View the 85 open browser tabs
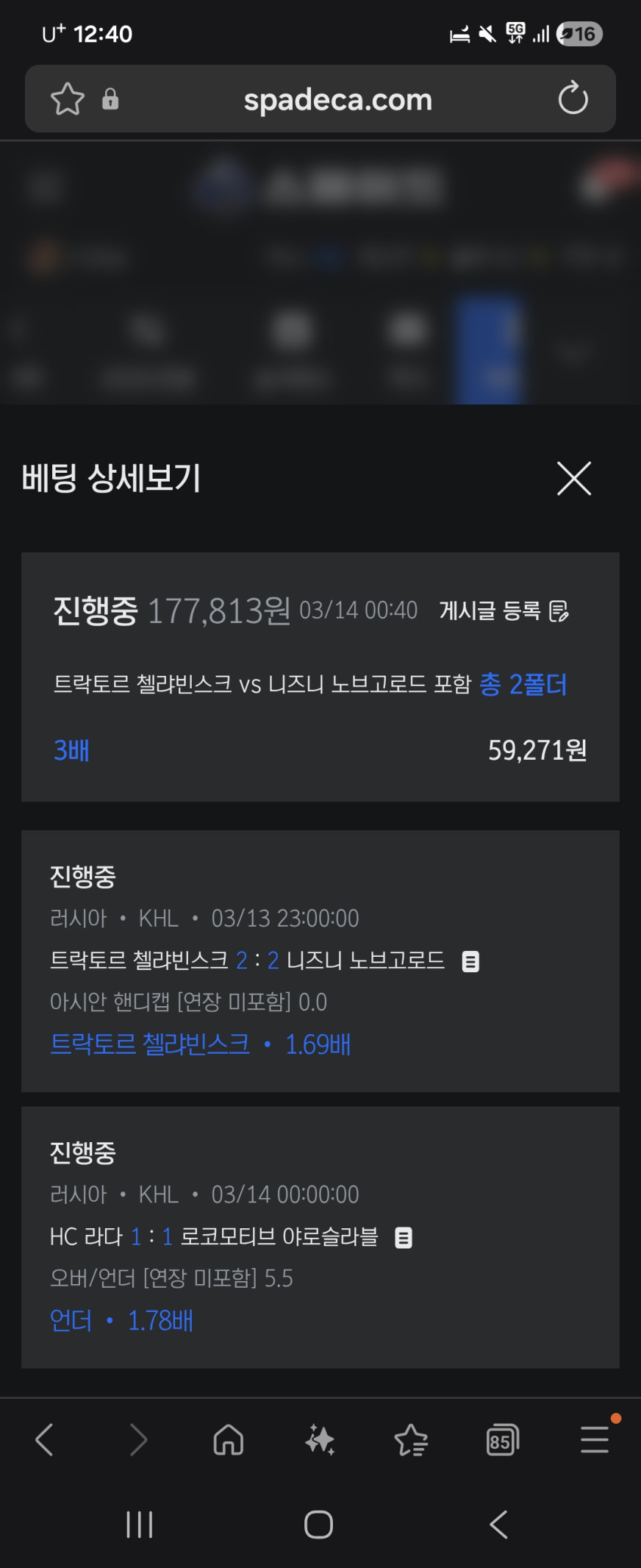 503,1439
